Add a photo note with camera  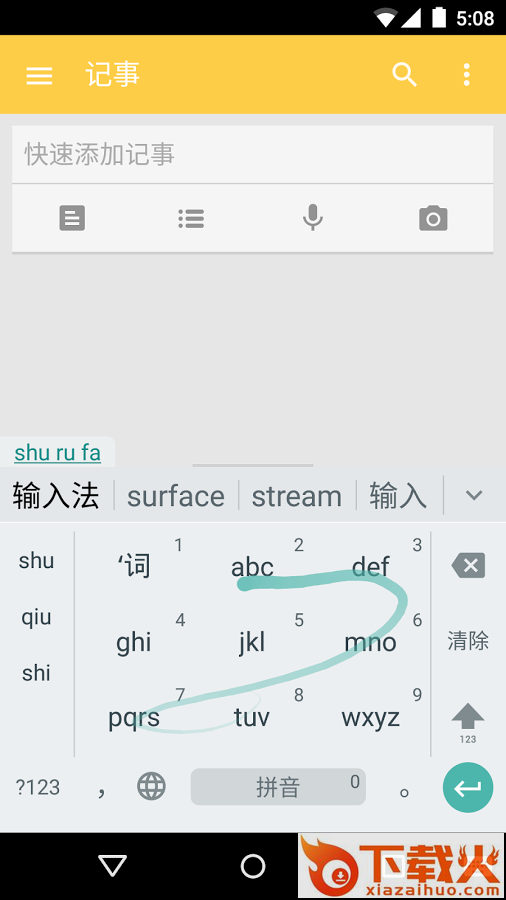(433, 218)
